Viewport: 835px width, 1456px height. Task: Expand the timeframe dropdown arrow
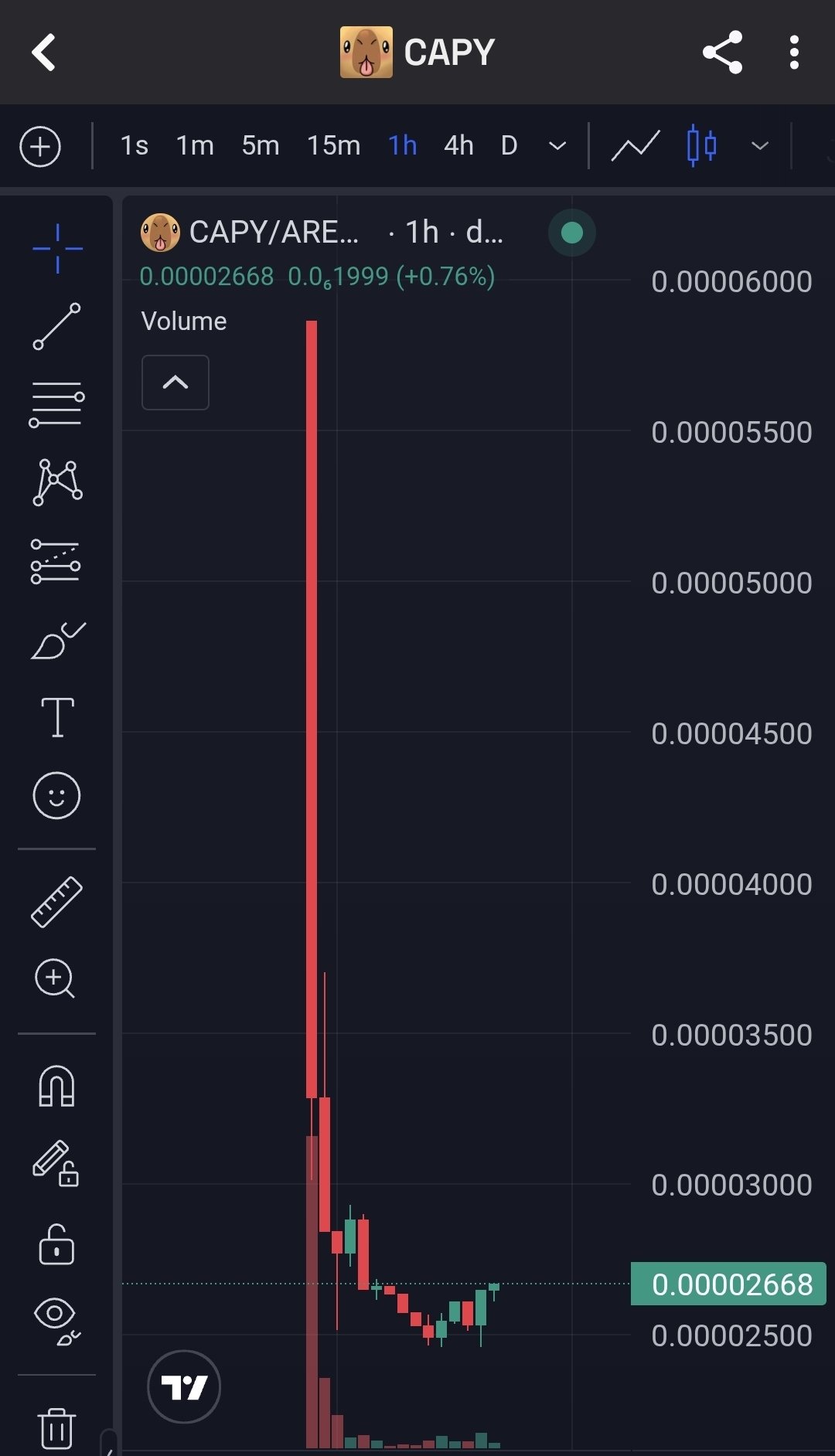557,146
